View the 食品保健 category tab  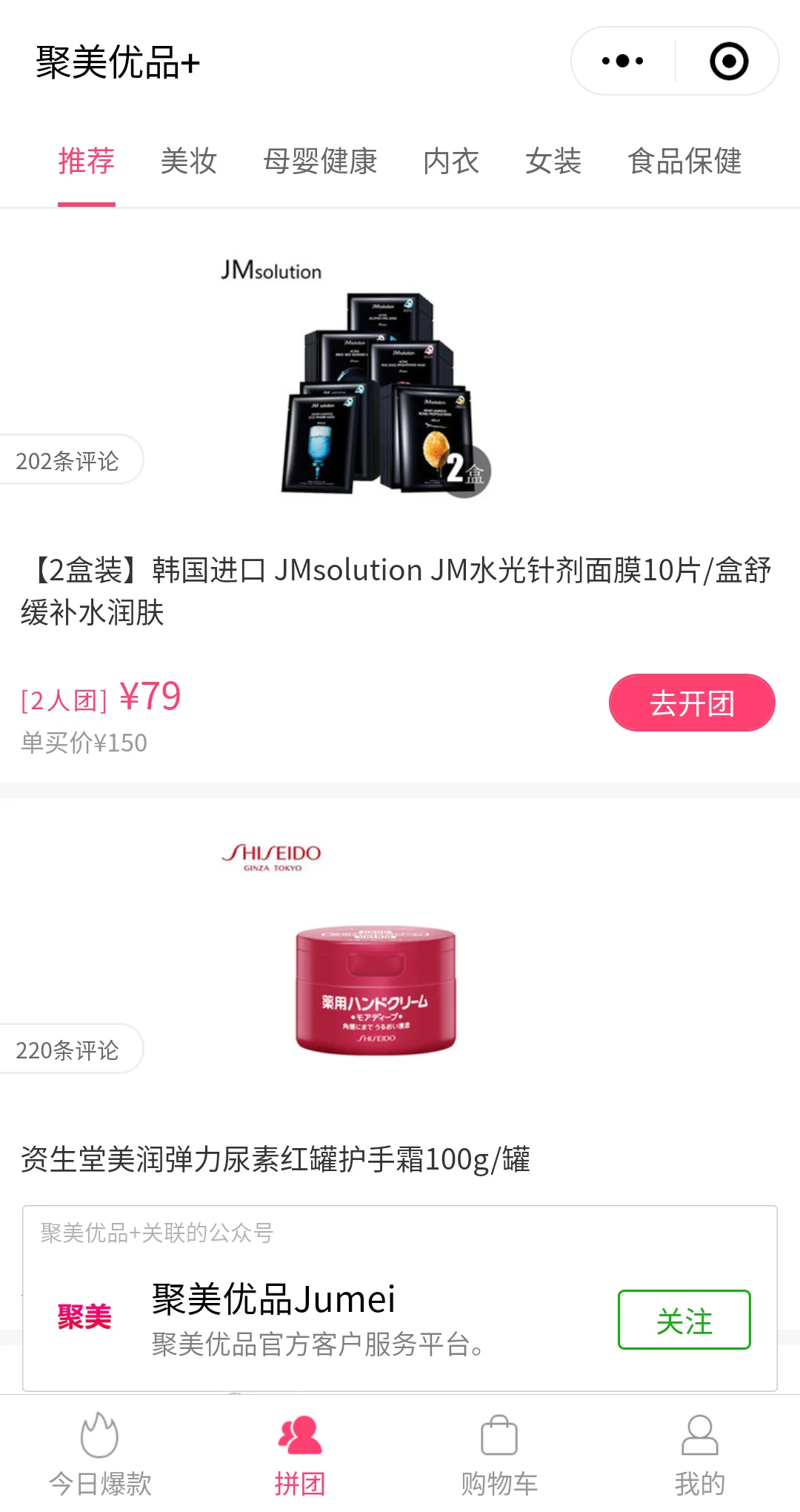684,161
